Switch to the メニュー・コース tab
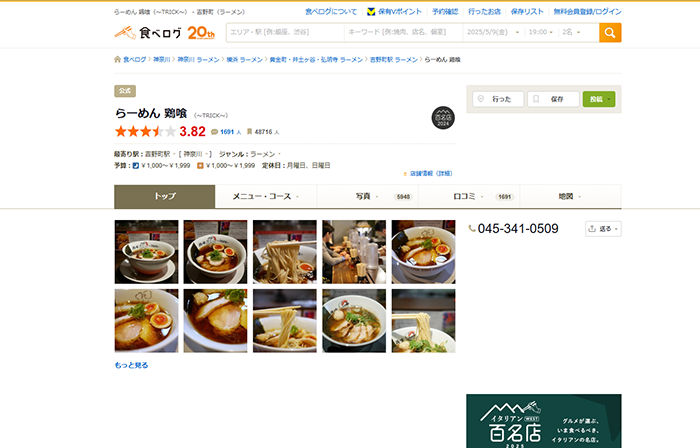 265,196
